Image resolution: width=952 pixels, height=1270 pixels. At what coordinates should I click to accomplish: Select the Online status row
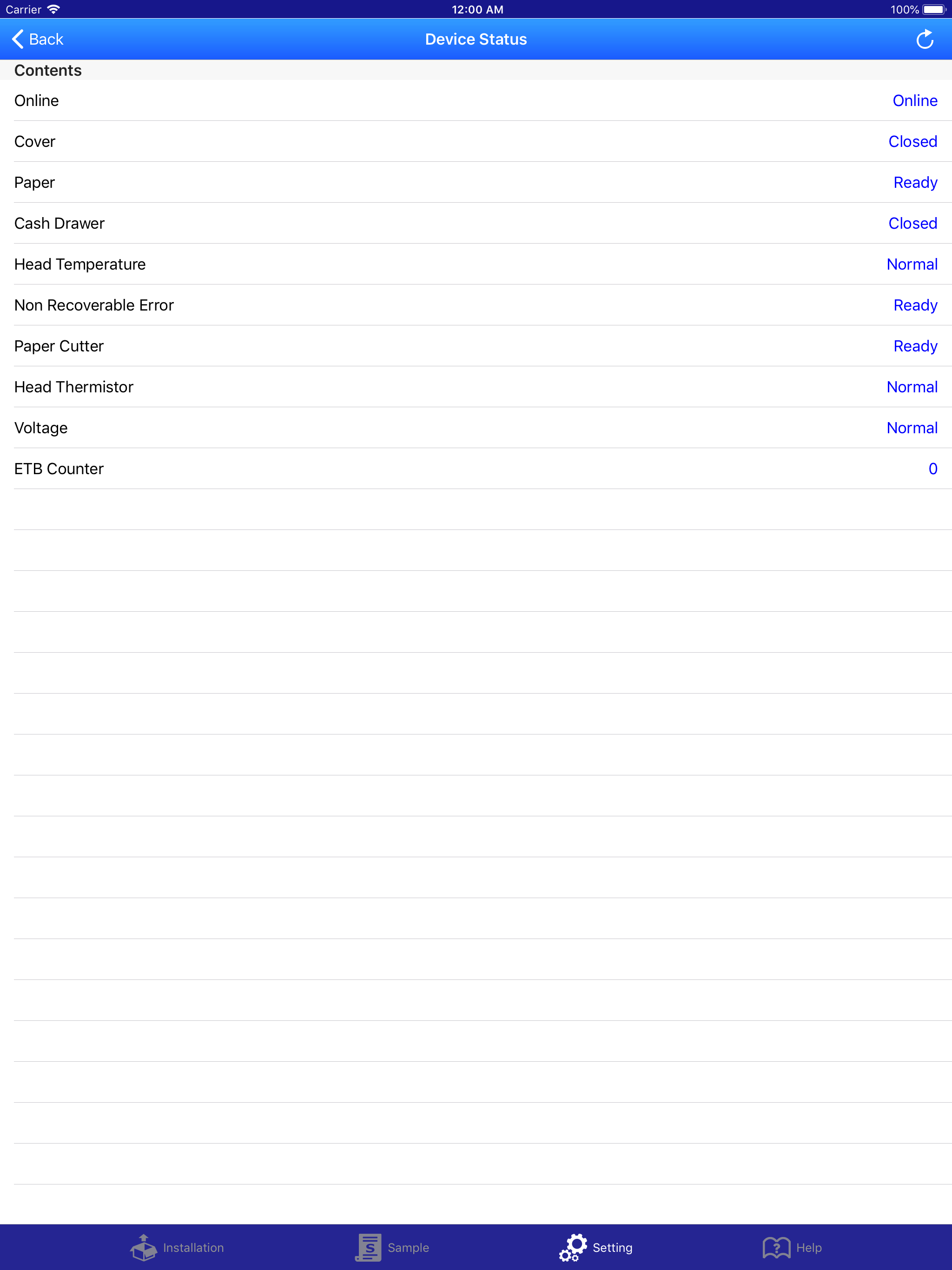click(476, 100)
